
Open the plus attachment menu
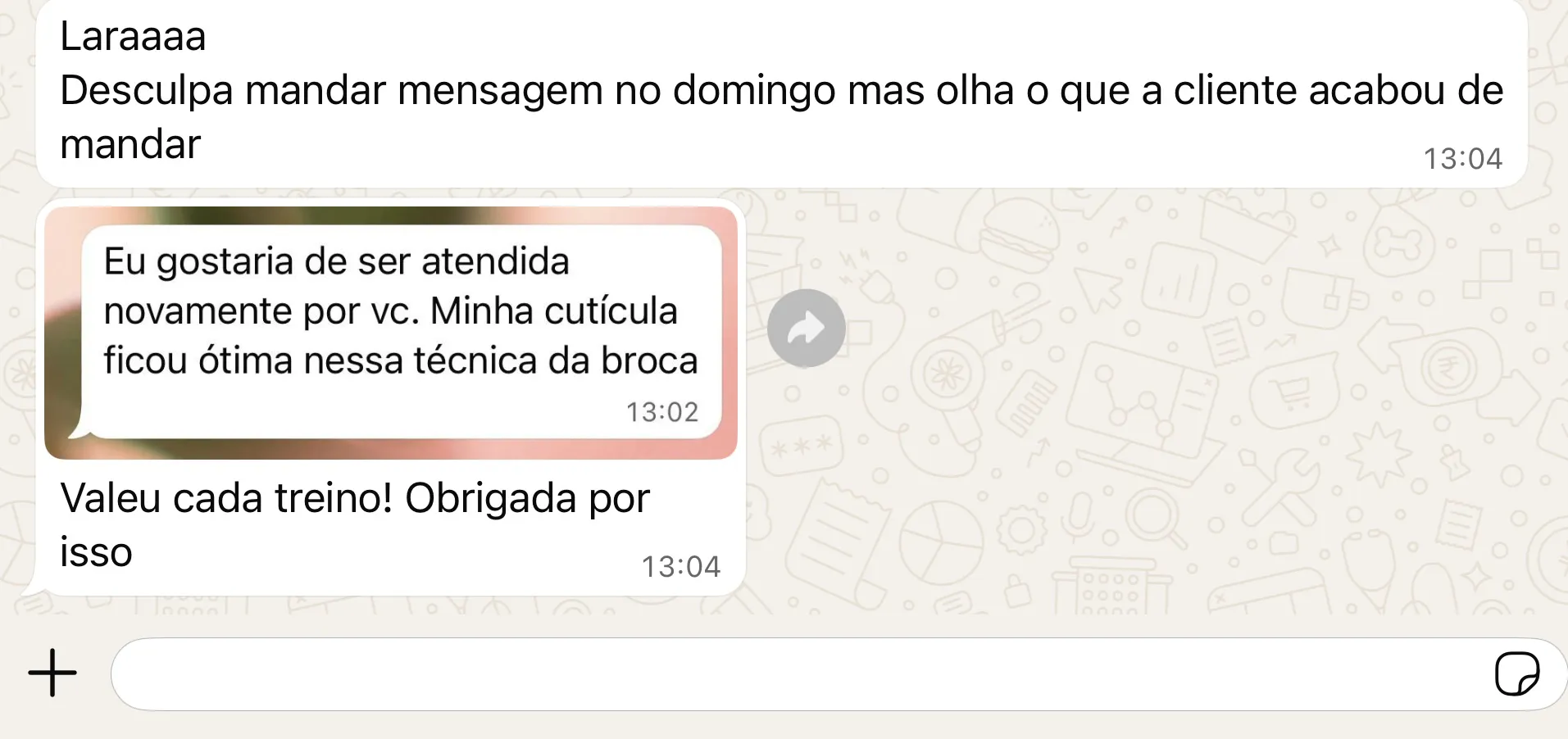click(x=52, y=673)
